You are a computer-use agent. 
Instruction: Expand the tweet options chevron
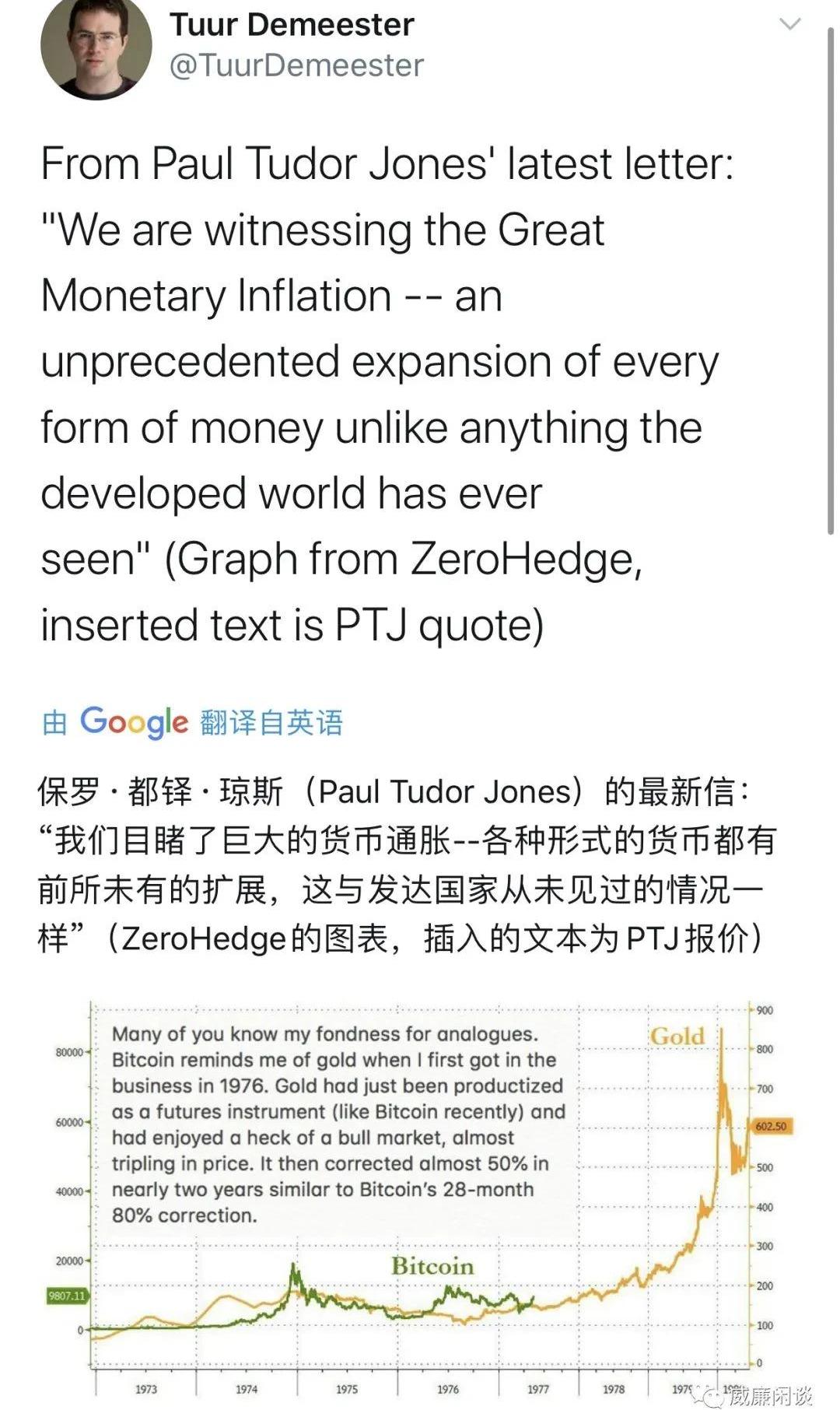[x=789, y=24]
